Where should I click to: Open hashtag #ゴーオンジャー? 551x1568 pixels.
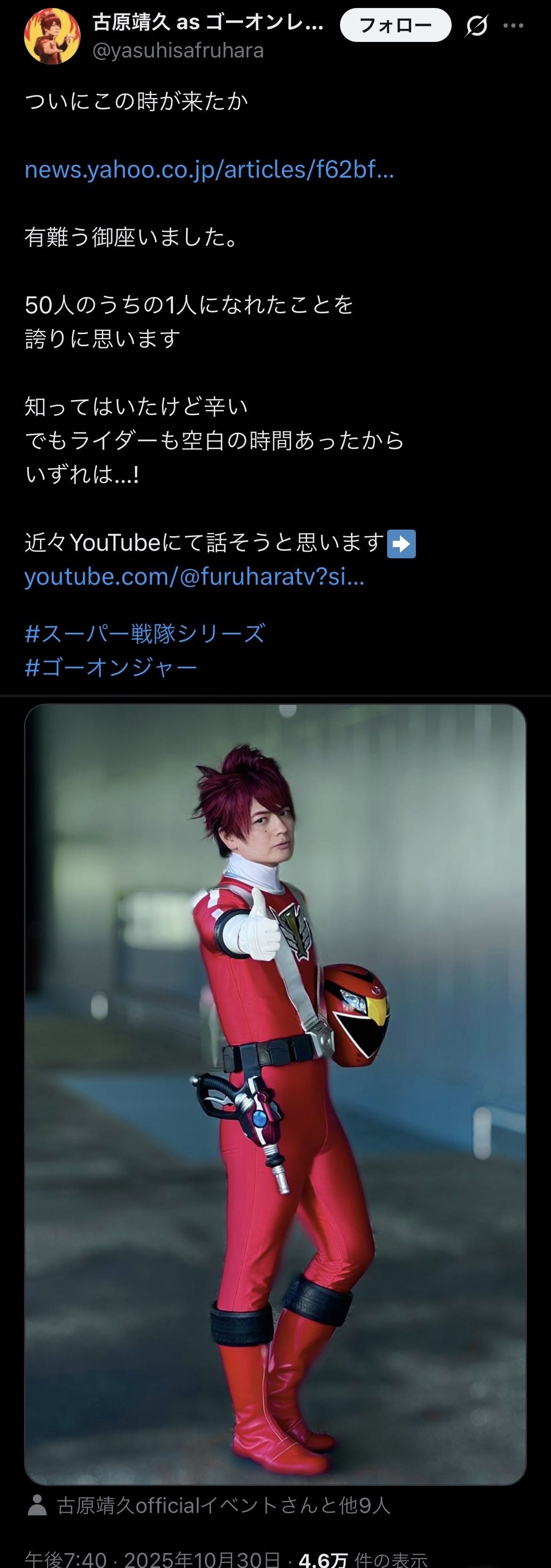coord(111,667)
